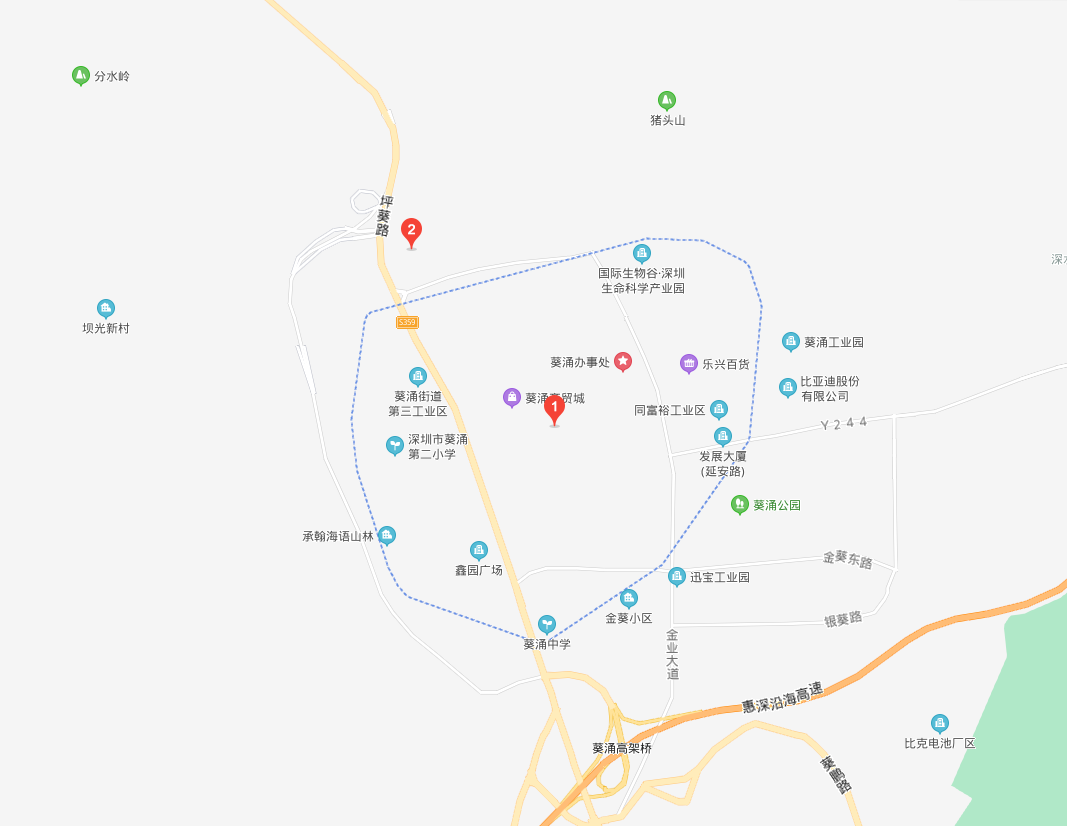
Task: Open the 猪头山 mountain marker
Action: click(x=667, y=100)
